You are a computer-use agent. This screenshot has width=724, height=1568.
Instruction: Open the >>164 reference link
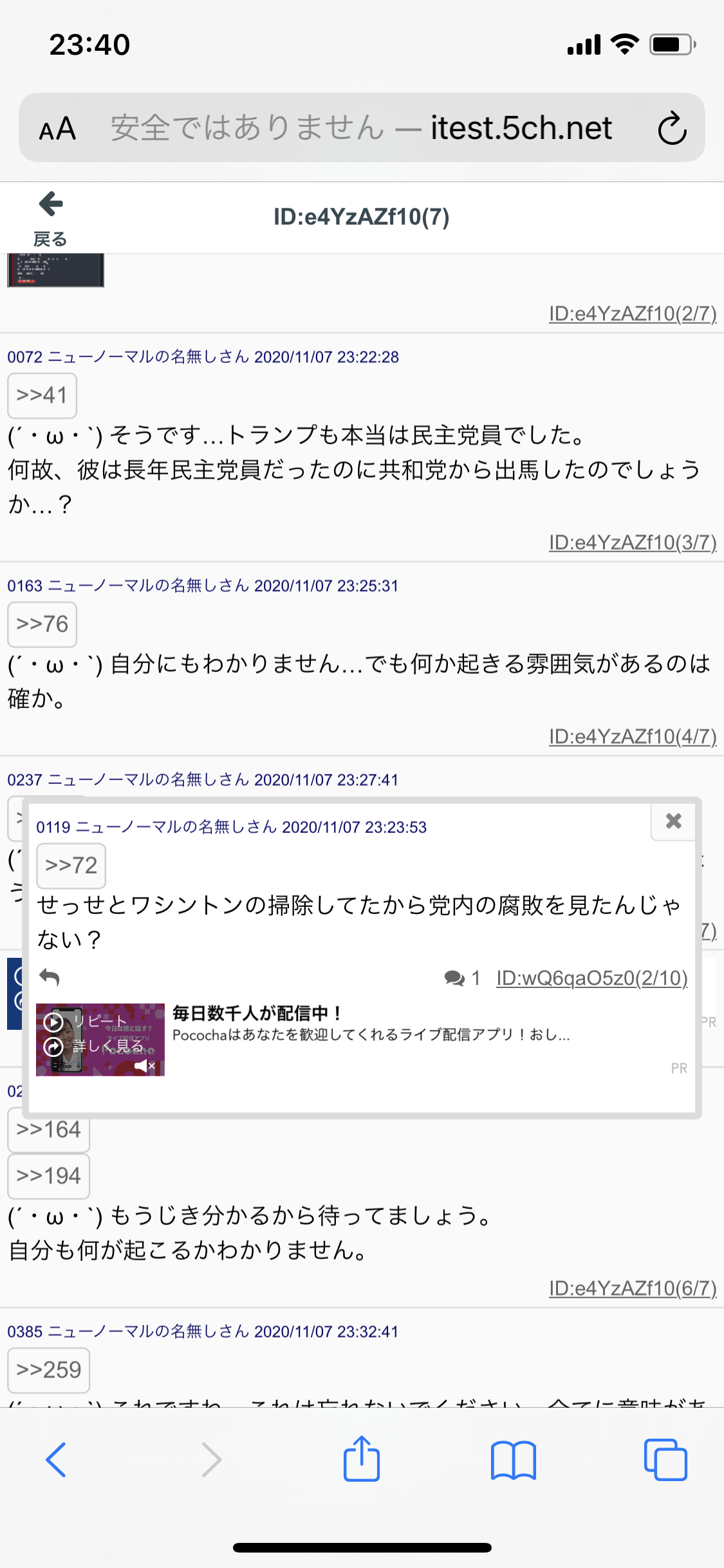48,1131
